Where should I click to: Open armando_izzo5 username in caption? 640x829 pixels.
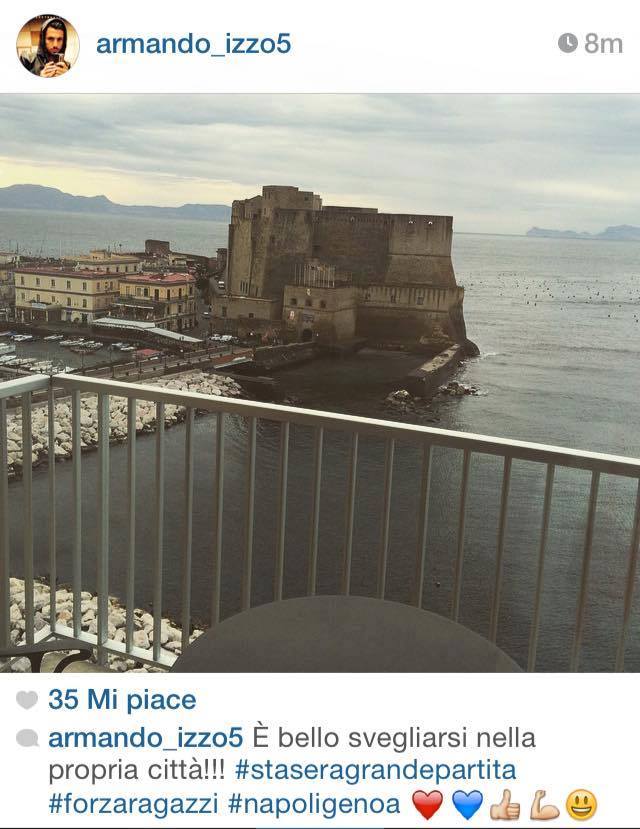145,739
